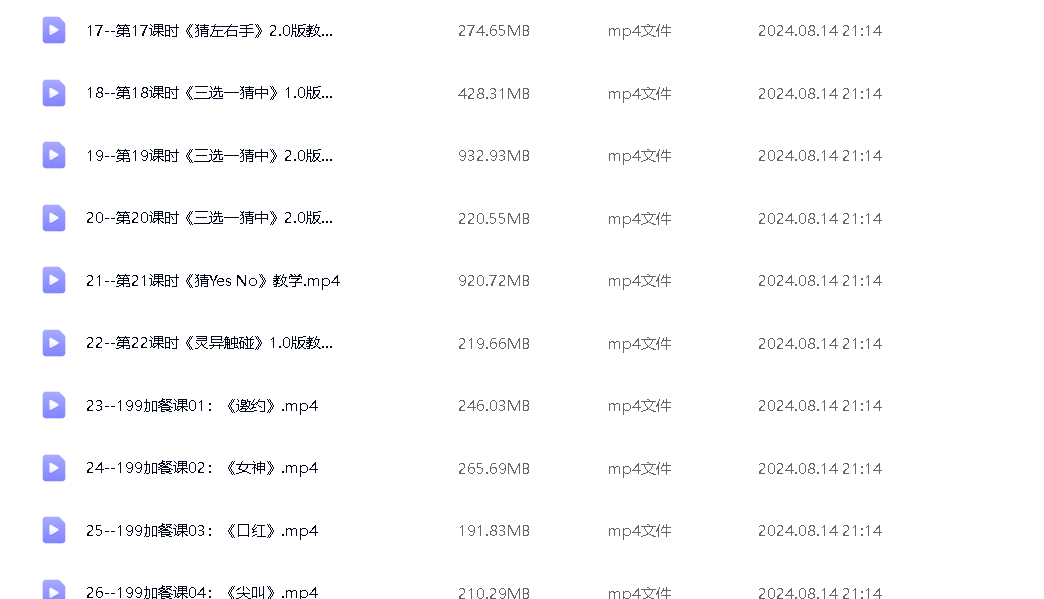1044x599 pixels.
Task: Open file 22 《灵异触碰》1.0版 video
Action: [x=209, y=343]
